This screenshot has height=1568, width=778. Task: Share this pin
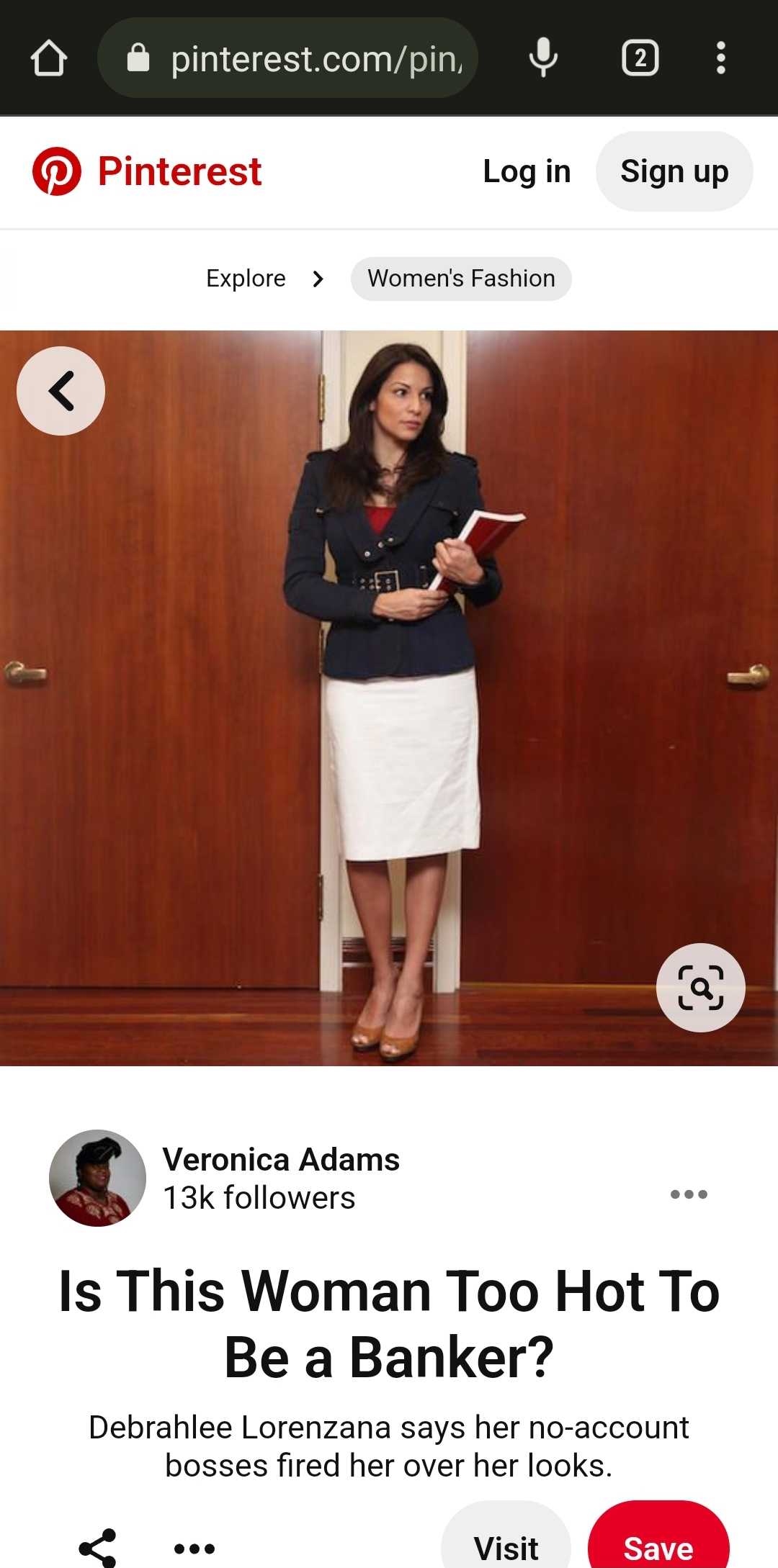pyautogui.click(x=97, y=1547)
